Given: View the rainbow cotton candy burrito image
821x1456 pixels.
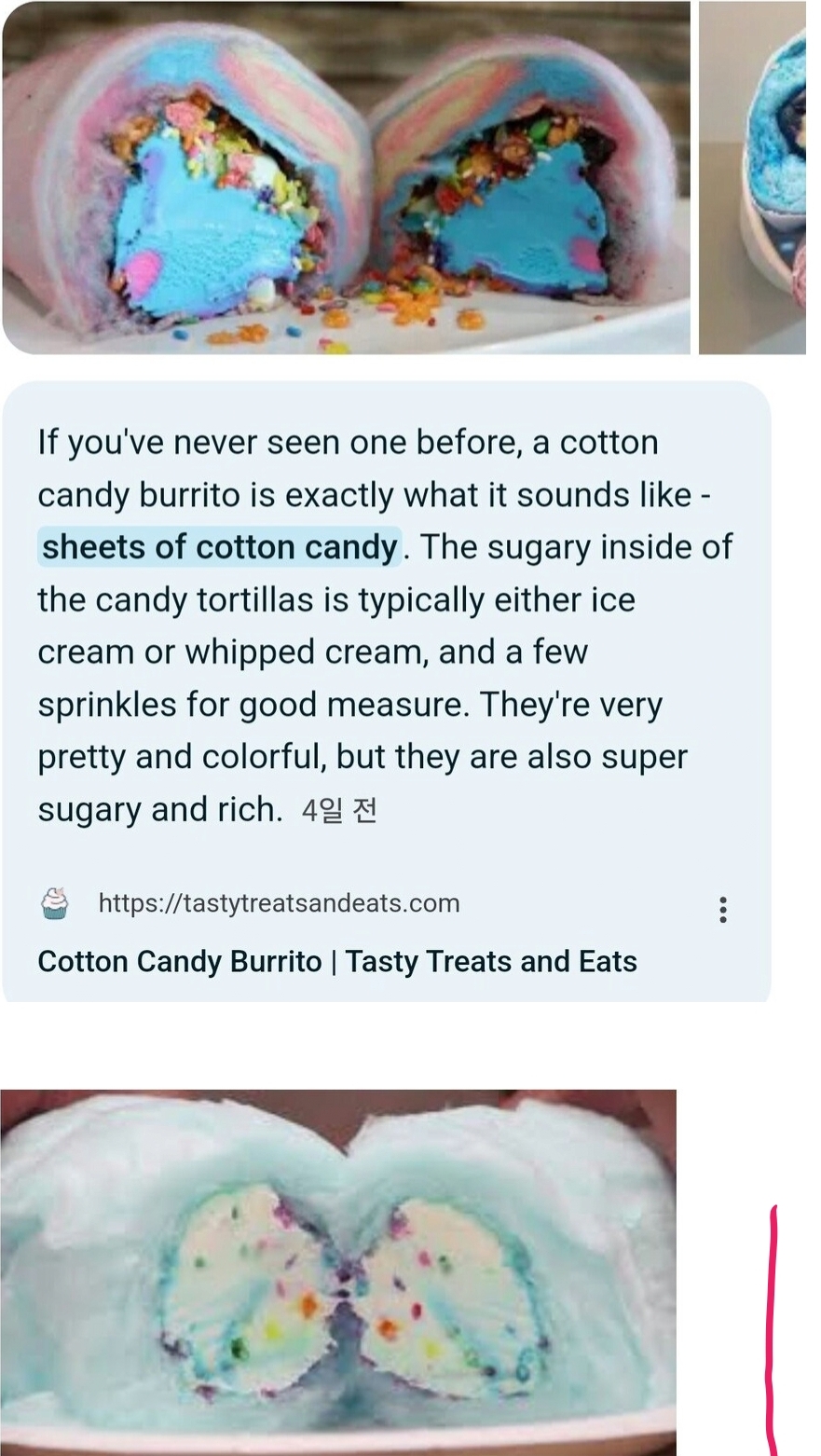Looking at the screenshot, I should [346, 177].
